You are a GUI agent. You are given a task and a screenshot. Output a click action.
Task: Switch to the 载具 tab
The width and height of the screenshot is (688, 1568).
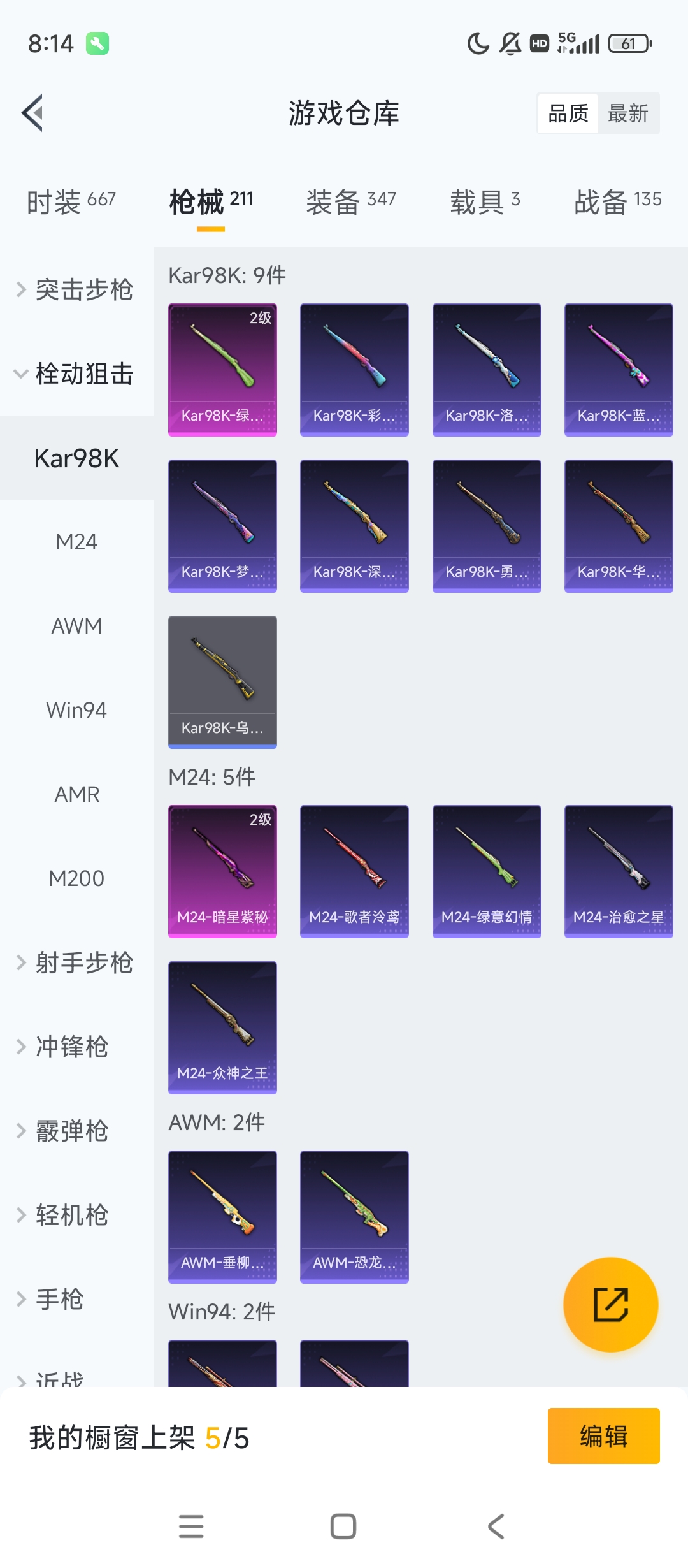485,201
